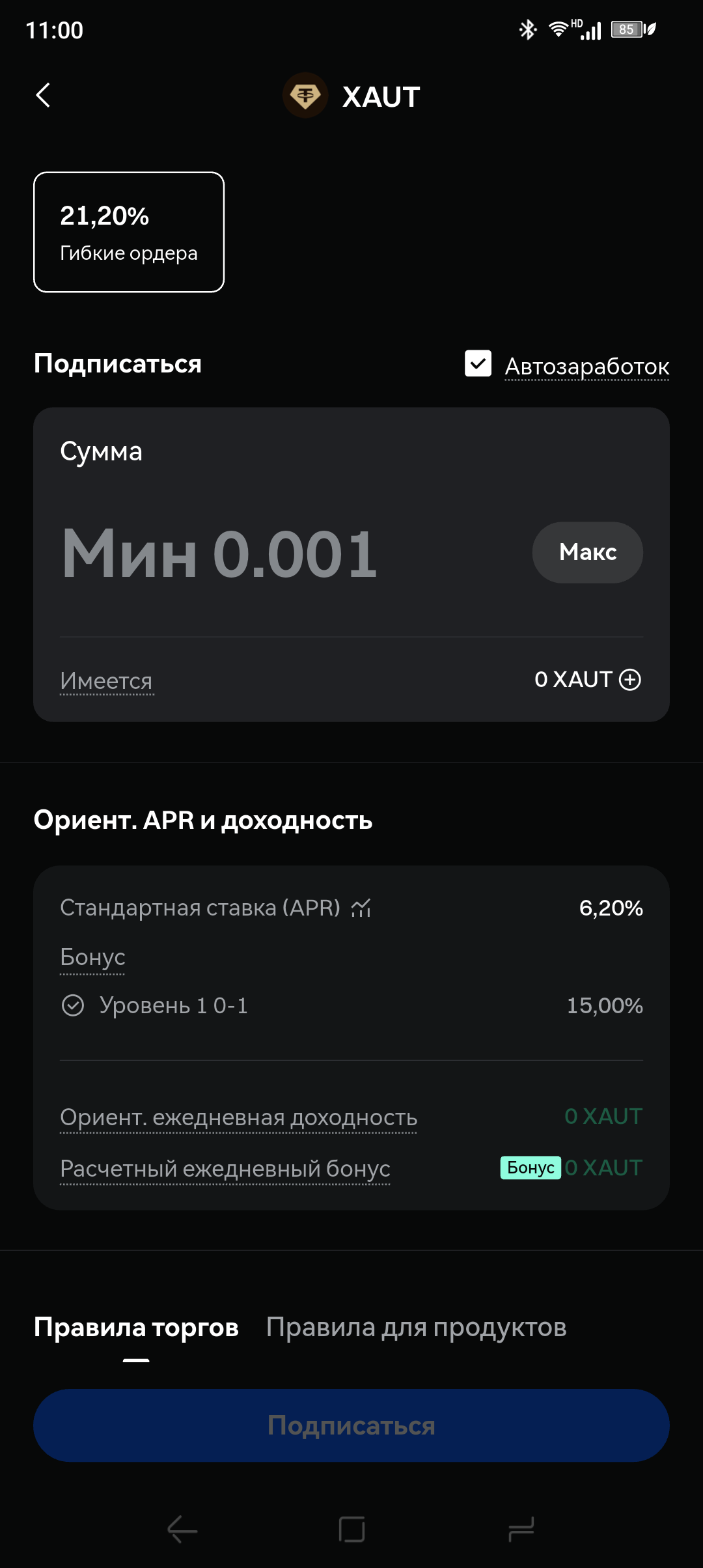This screenshot has width=703, height=1568.
Task: Uncheck the Автозаработок checkbox
Action: tap(478, 363)
